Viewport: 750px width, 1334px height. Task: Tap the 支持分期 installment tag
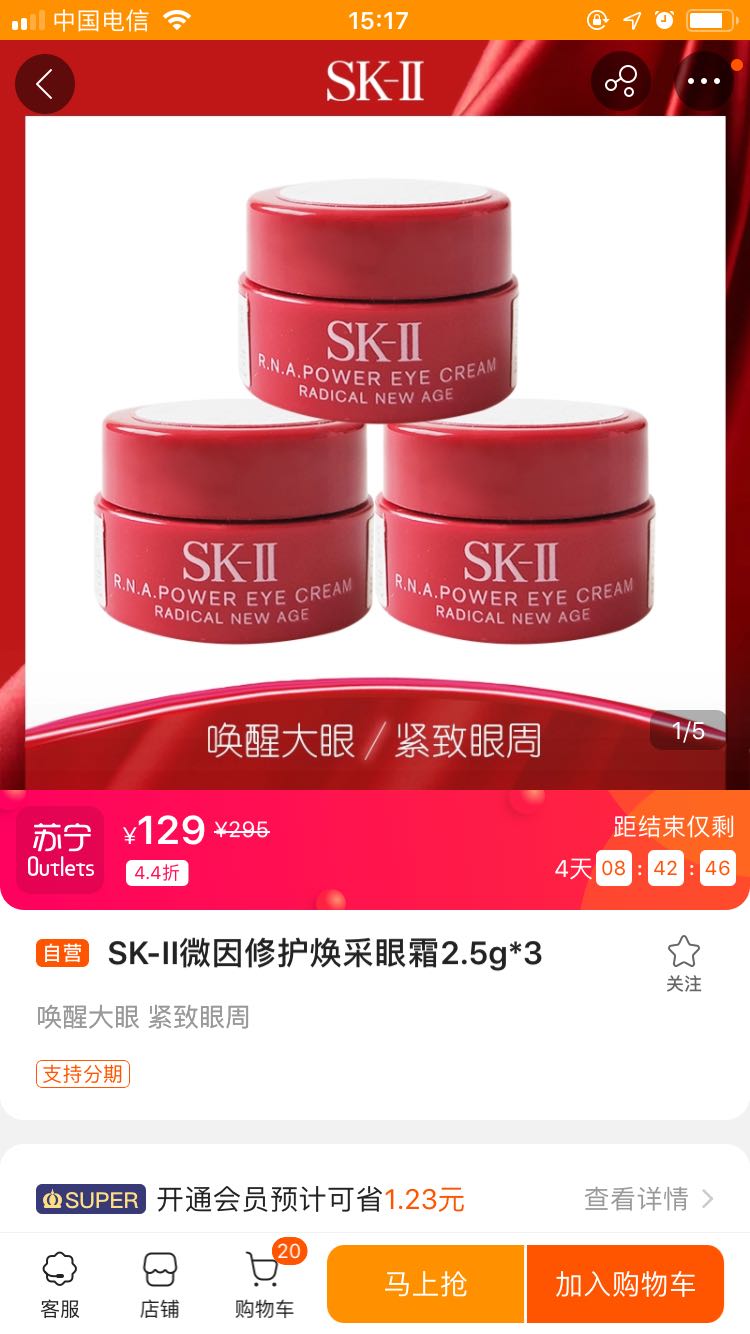click(84, 1074)
